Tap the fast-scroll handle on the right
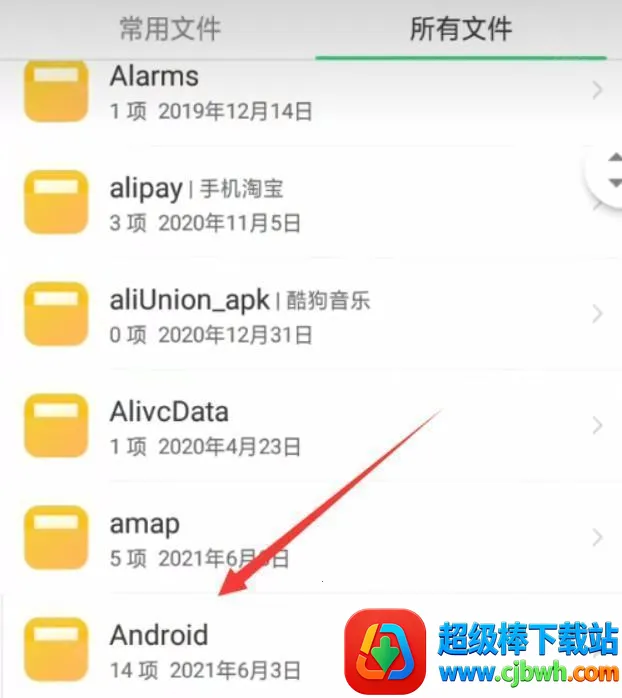 pyautogui.click(x=609, y=172)
